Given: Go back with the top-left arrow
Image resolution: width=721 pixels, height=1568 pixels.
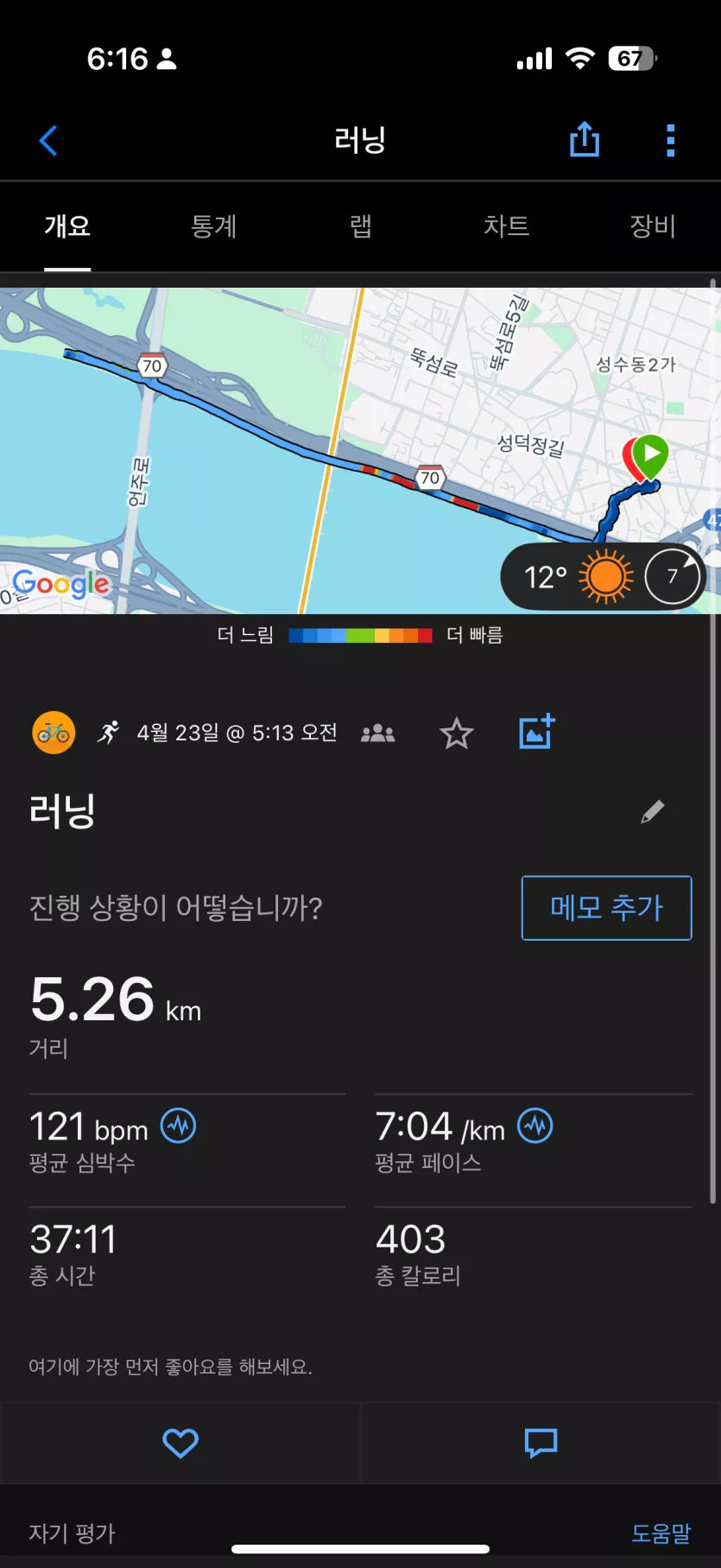Looking at the screenshot, I should pos(48,141).
